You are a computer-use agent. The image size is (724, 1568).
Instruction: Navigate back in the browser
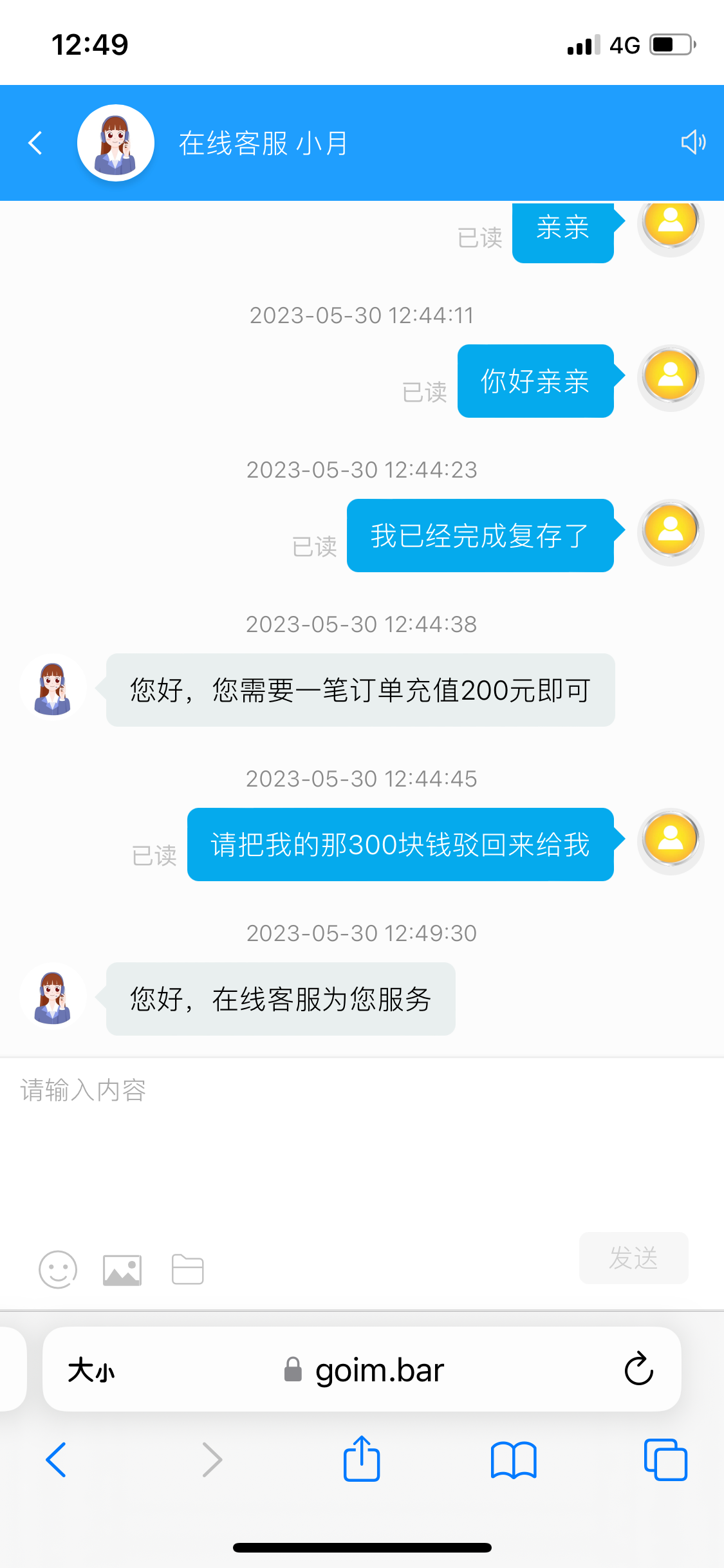point(57,1460)
